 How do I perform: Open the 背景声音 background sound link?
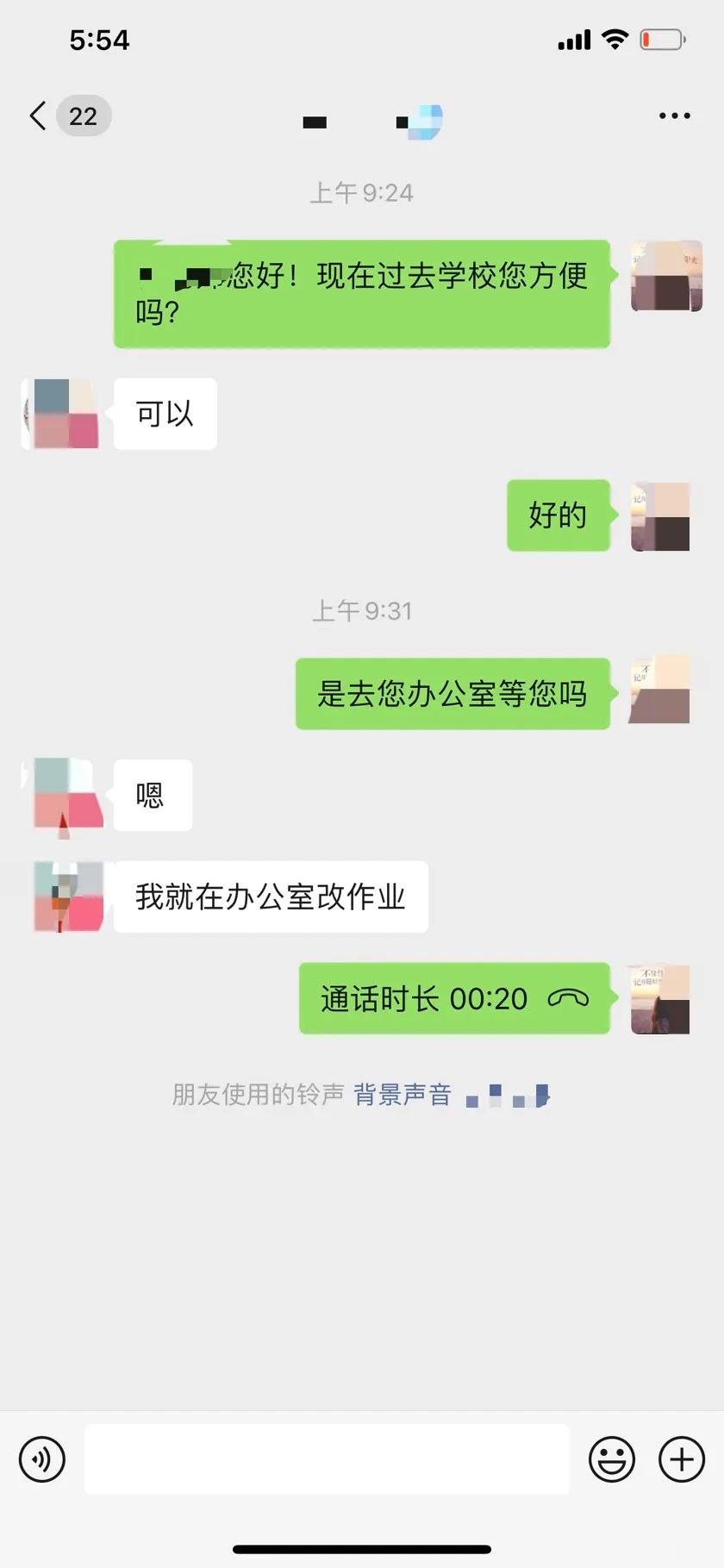tap(402, 1095)
